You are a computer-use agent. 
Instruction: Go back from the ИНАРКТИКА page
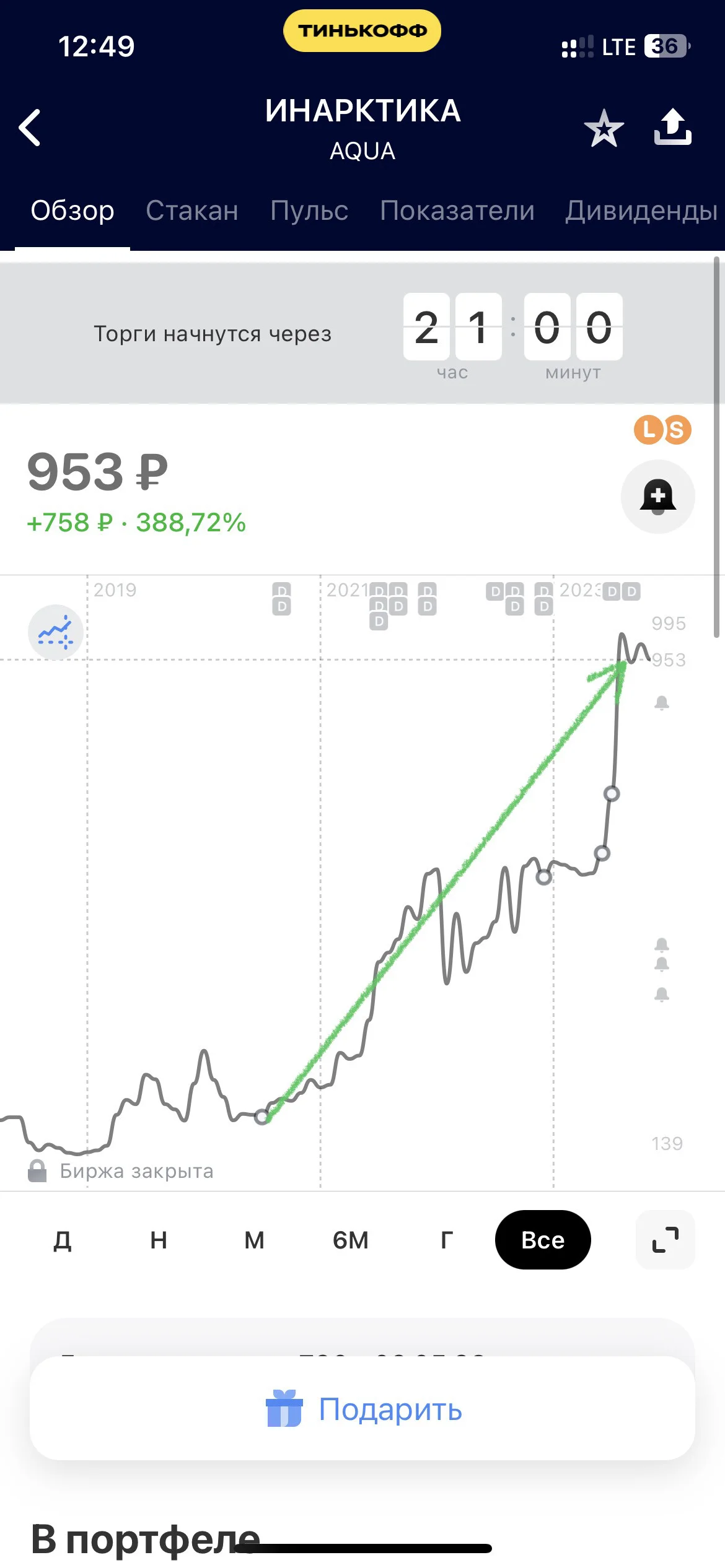pyautogui.click(x=30, y=128)
